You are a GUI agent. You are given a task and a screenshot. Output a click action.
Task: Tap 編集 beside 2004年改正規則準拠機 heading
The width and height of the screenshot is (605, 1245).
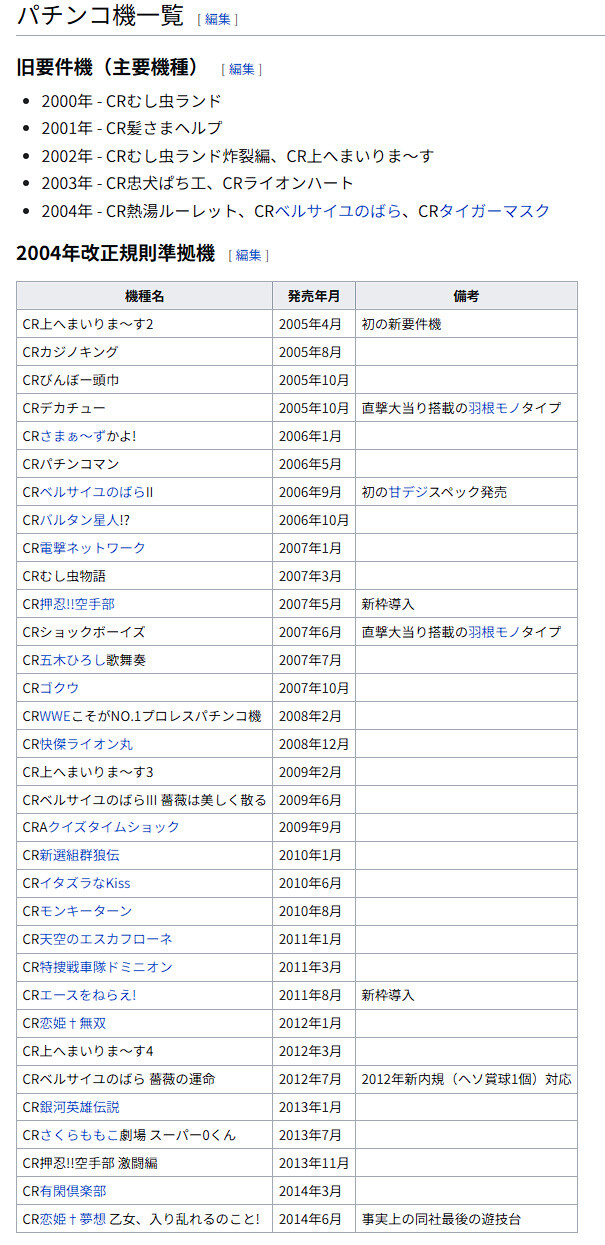248,255
